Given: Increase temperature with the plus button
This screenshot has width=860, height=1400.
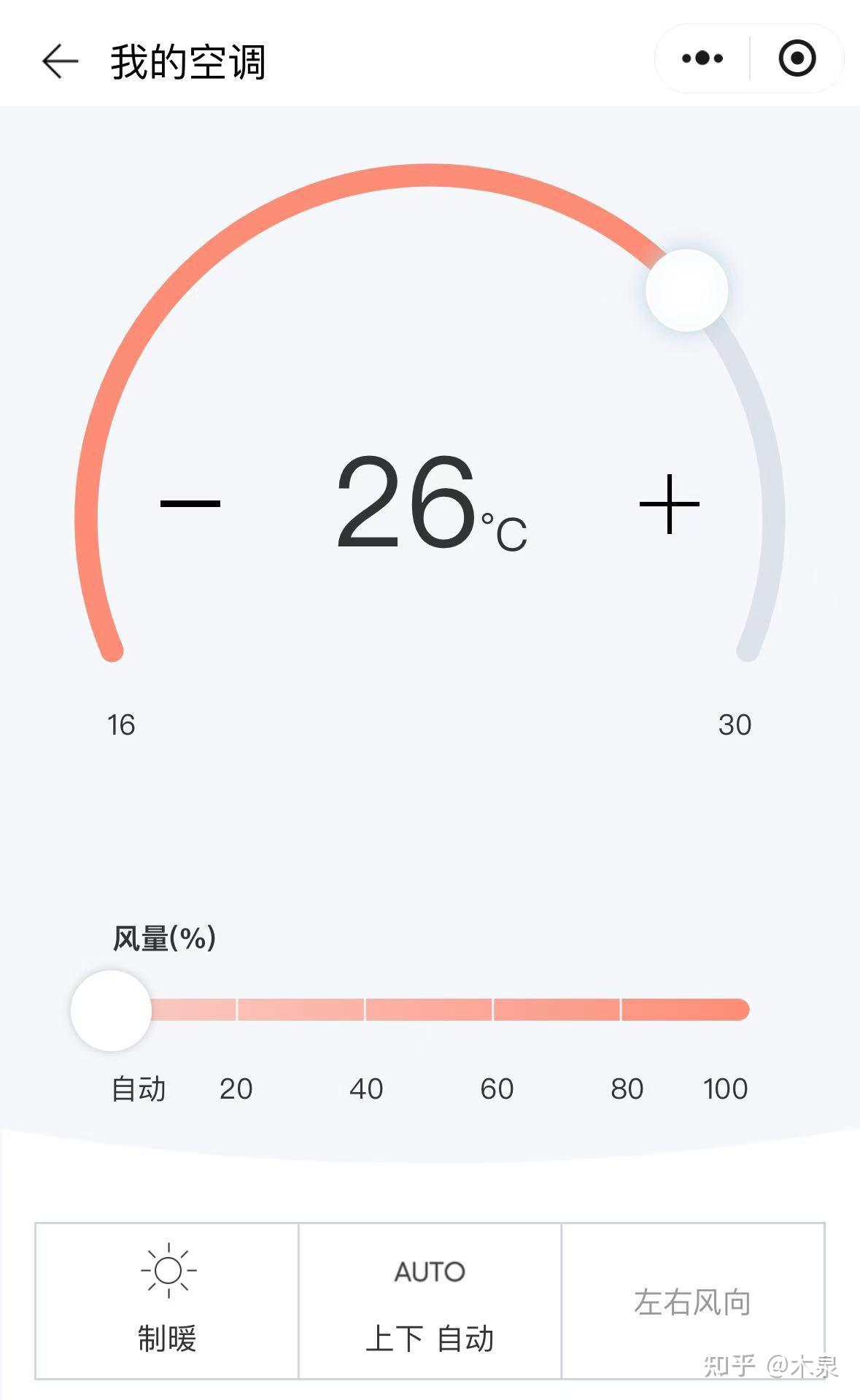Looking at the screenshot, I should pyautogui.click(x=670, y=503).
